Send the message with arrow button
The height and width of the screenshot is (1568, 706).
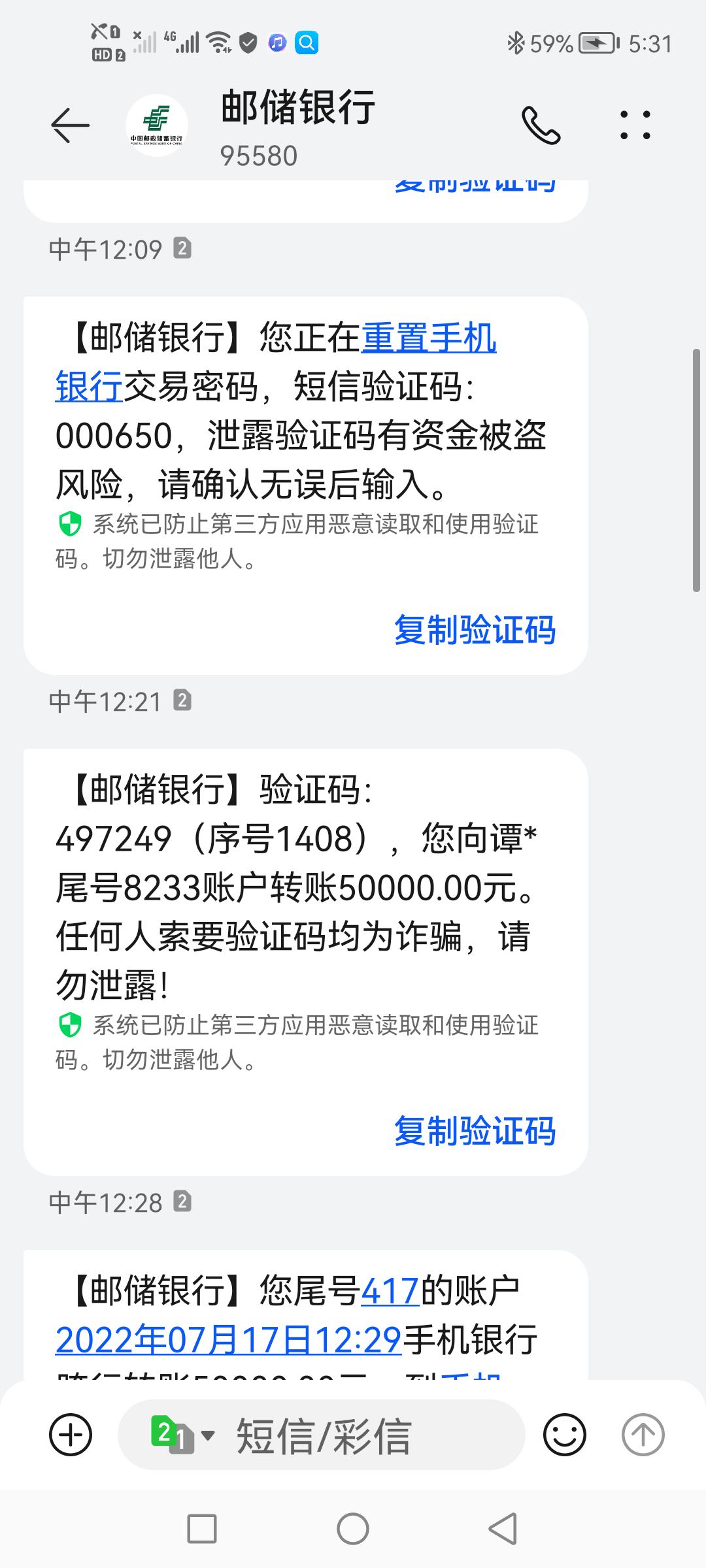pyautogui.click(x=643, y=1435)
